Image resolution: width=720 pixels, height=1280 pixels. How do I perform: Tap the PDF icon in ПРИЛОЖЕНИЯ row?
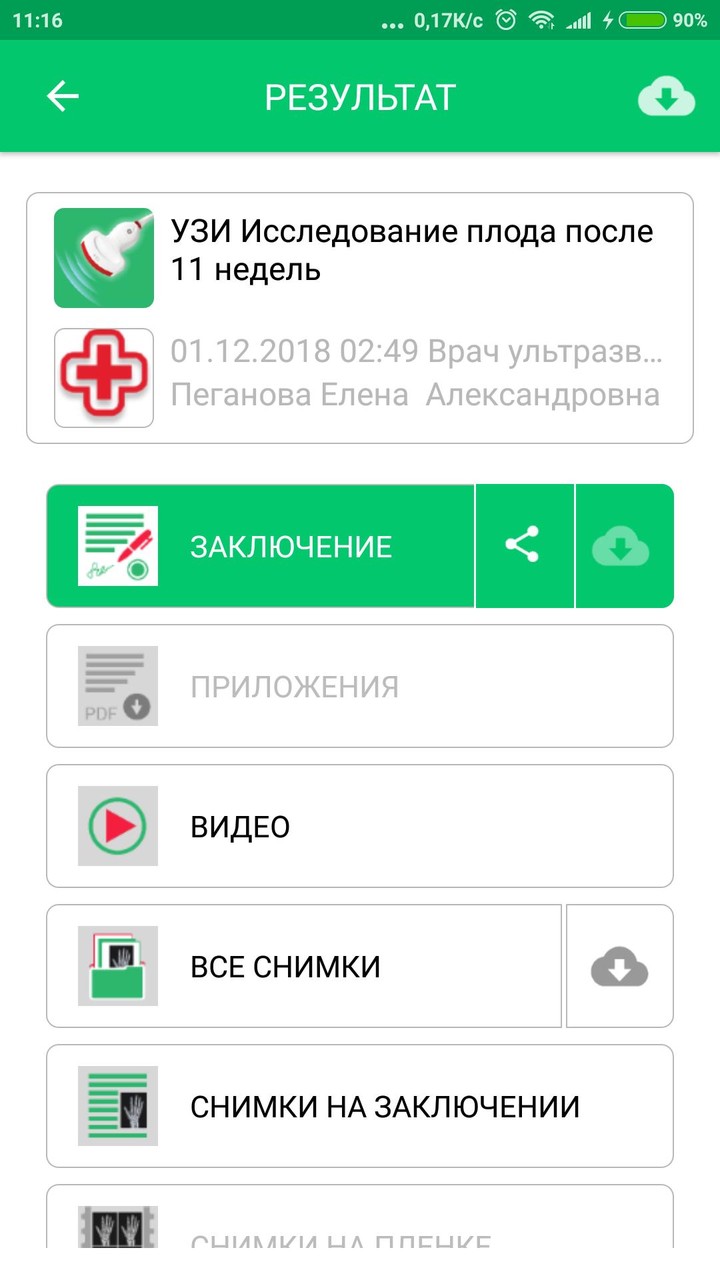click(x=117, y=685)
